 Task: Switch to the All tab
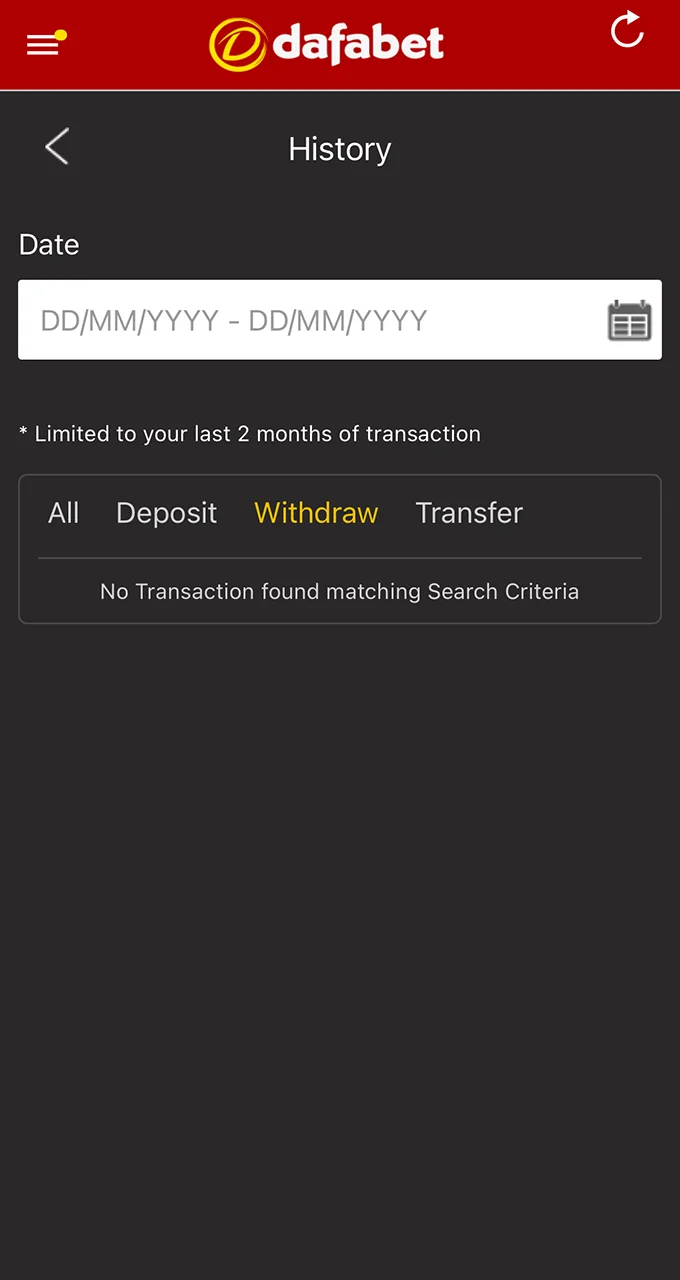point(63,513)
